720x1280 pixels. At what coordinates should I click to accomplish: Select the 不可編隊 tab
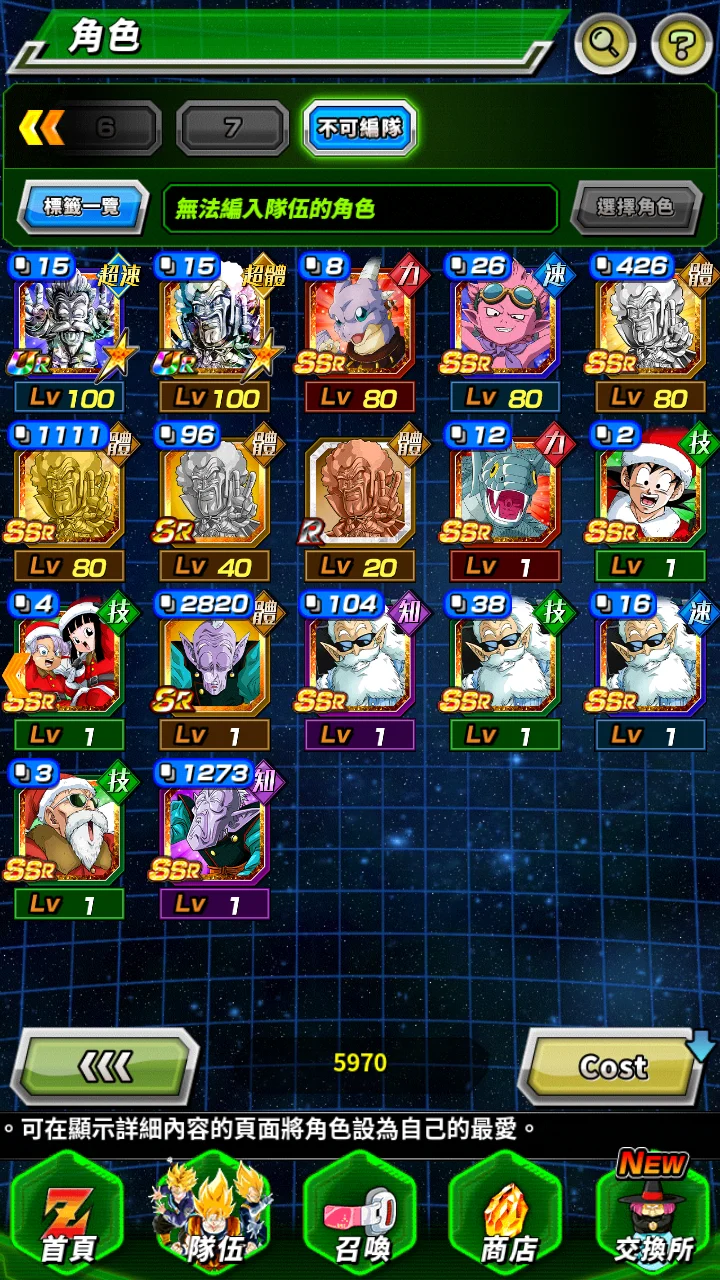(x=360, y=128)
